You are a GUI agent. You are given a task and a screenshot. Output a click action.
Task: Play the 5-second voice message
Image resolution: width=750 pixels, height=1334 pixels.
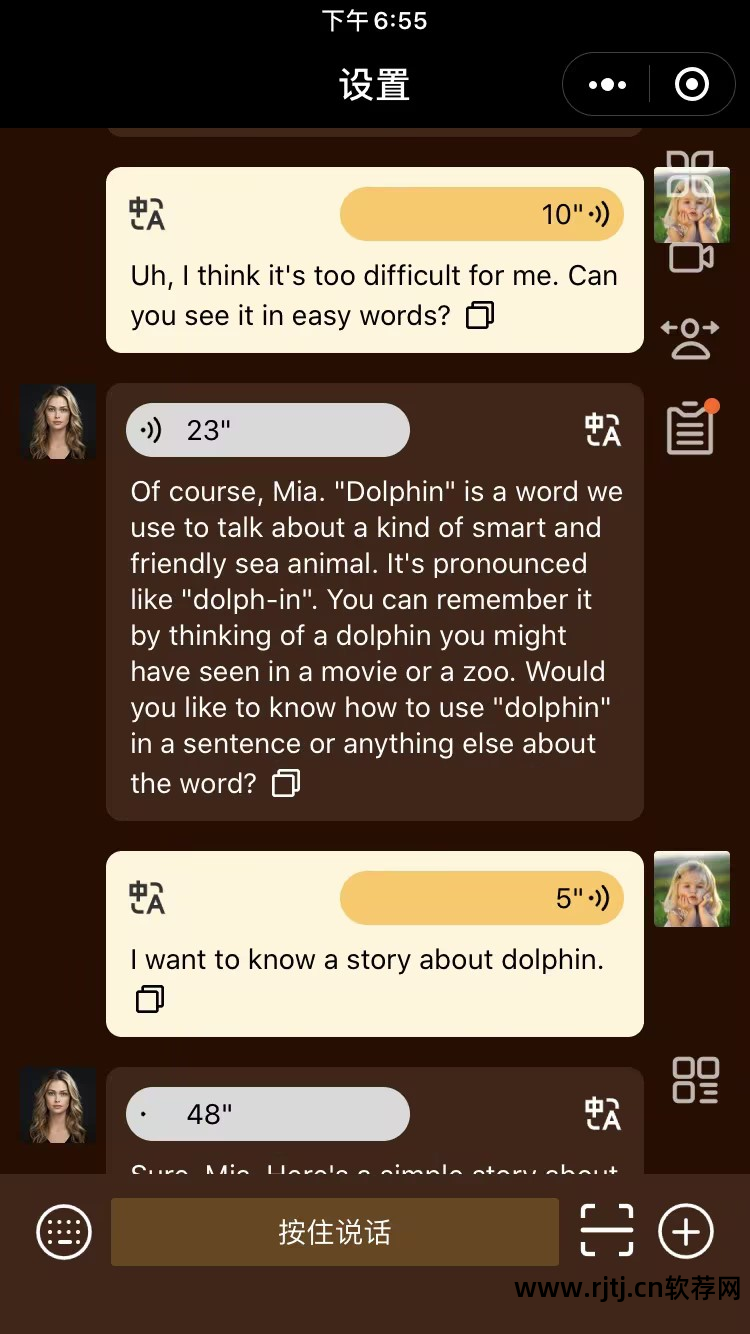point(482,898)
